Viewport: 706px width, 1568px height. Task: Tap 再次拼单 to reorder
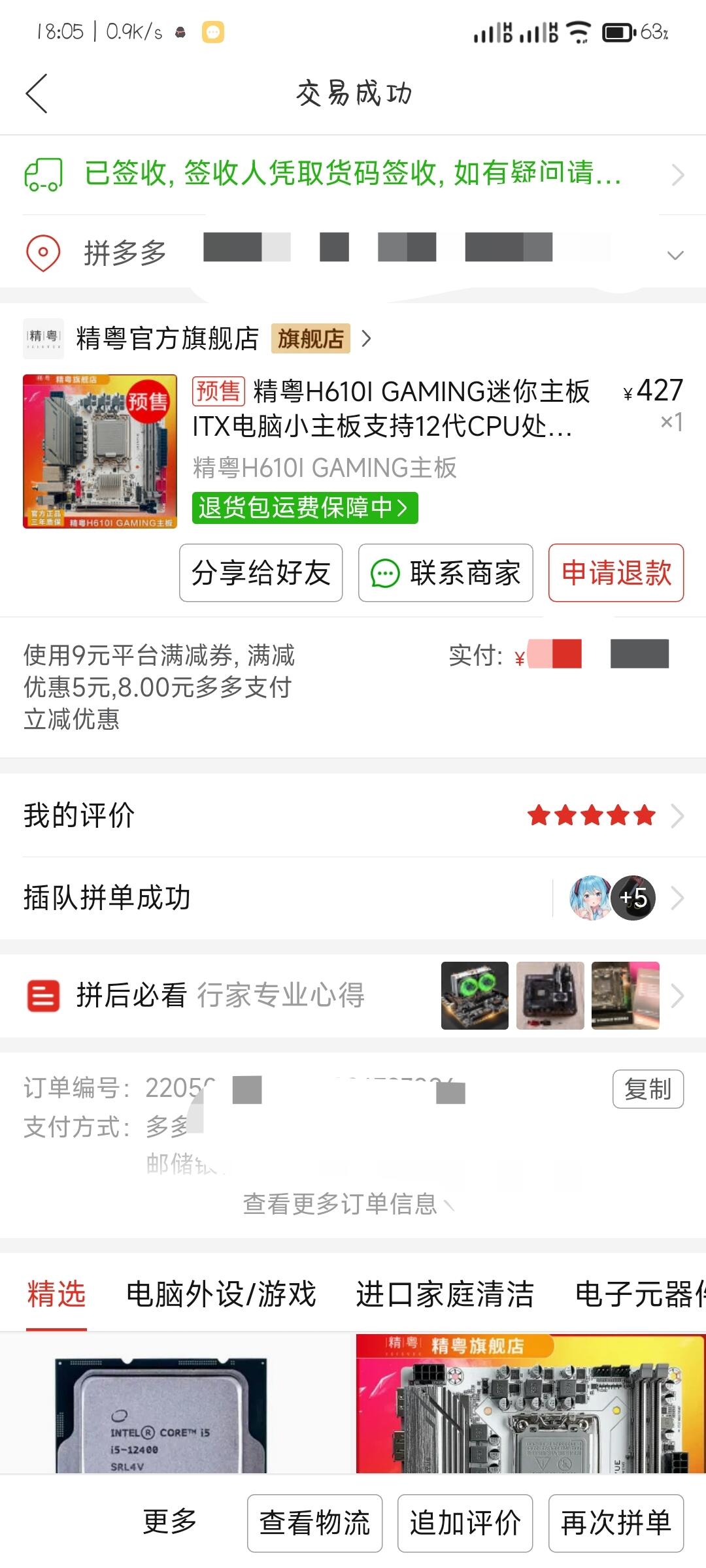click(616, 1523)
